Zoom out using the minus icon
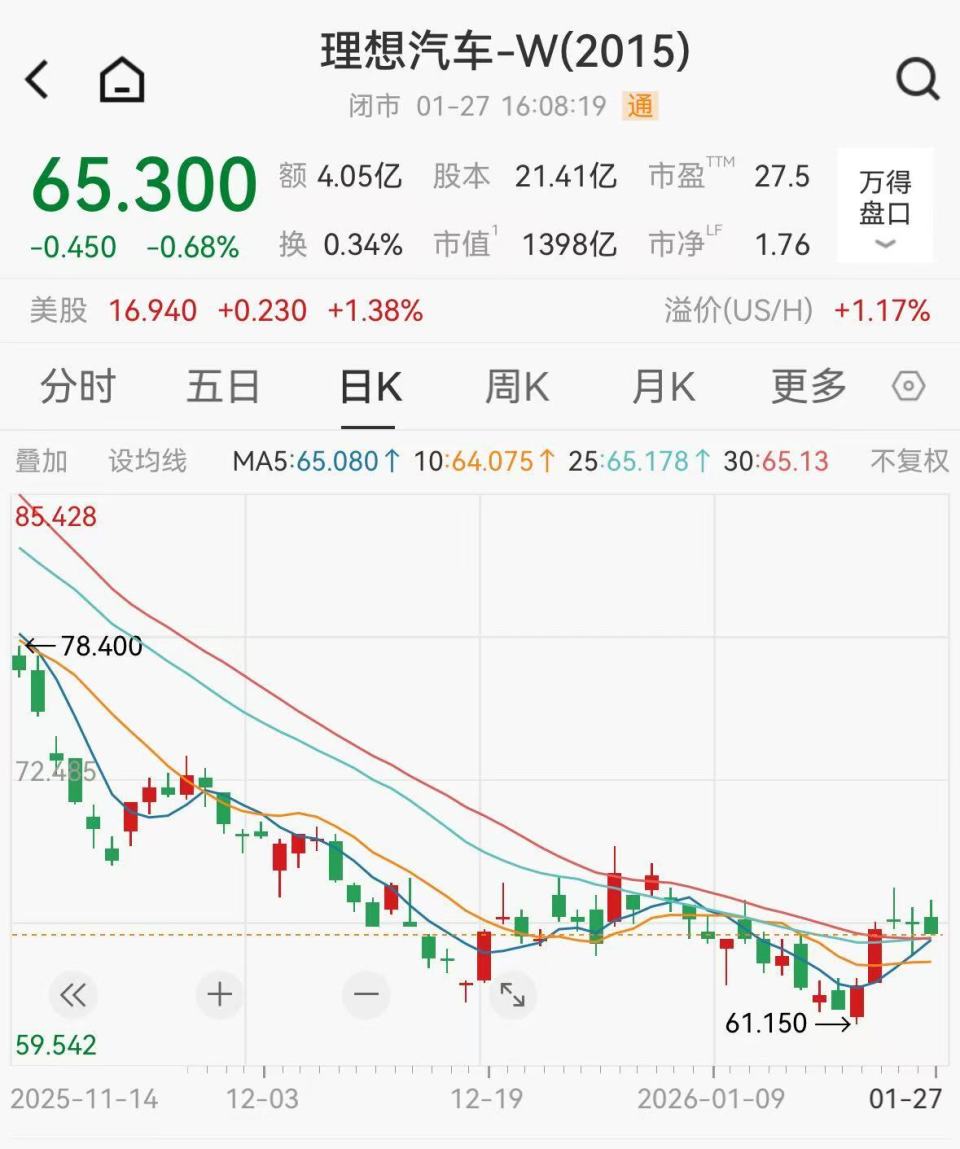The width and height of the screenshot is (960, 1149). pos(365,994)
